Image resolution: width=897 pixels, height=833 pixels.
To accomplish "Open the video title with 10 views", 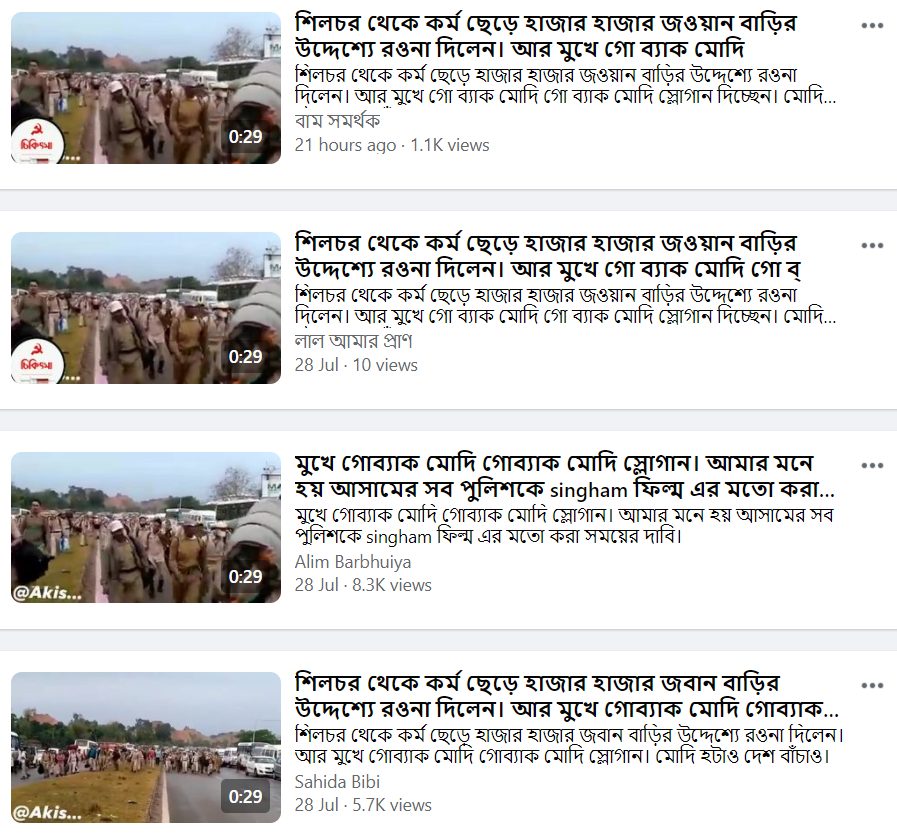I will point(545,255).
